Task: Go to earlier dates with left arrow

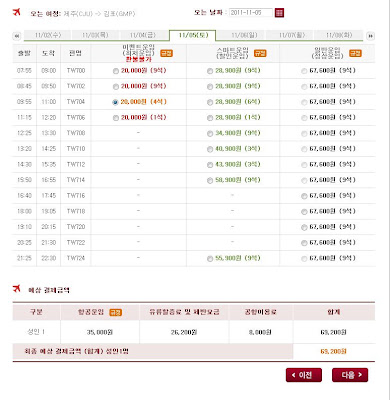Action: pos(17,36)
